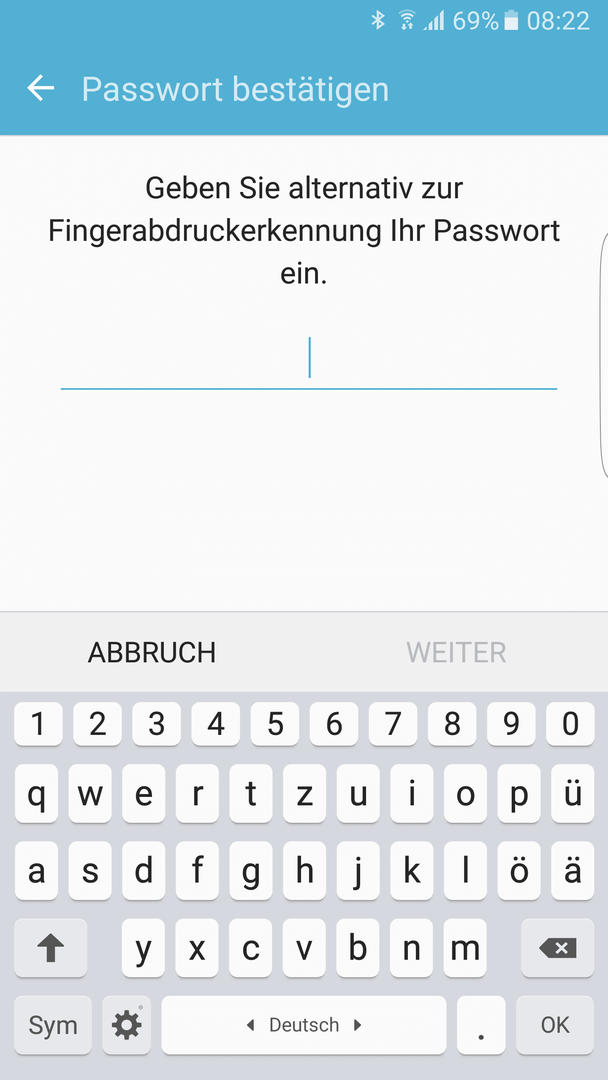Focus the password input field
608x1080 pixels.
pyautogui.click(x=309, y=360)
